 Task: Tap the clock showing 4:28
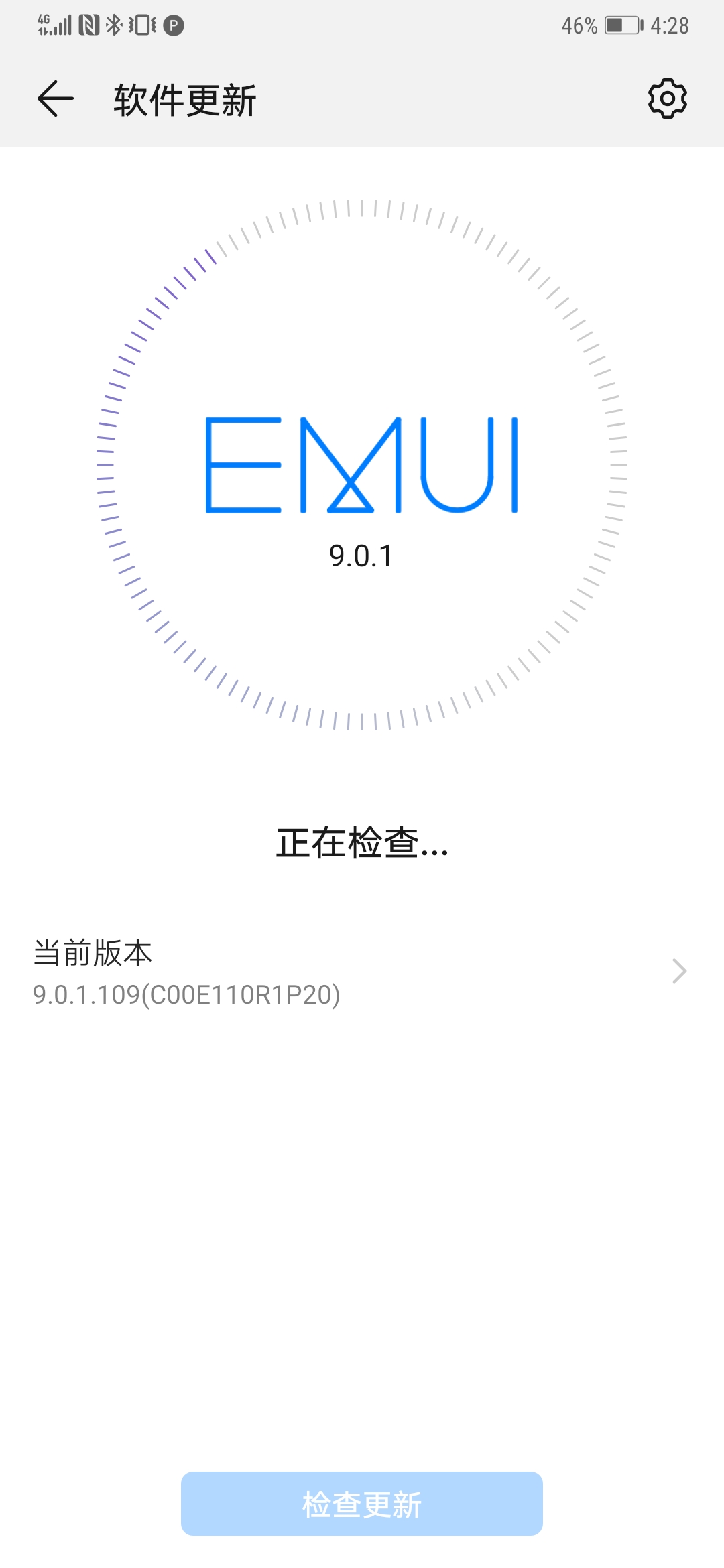pos(668,25)
